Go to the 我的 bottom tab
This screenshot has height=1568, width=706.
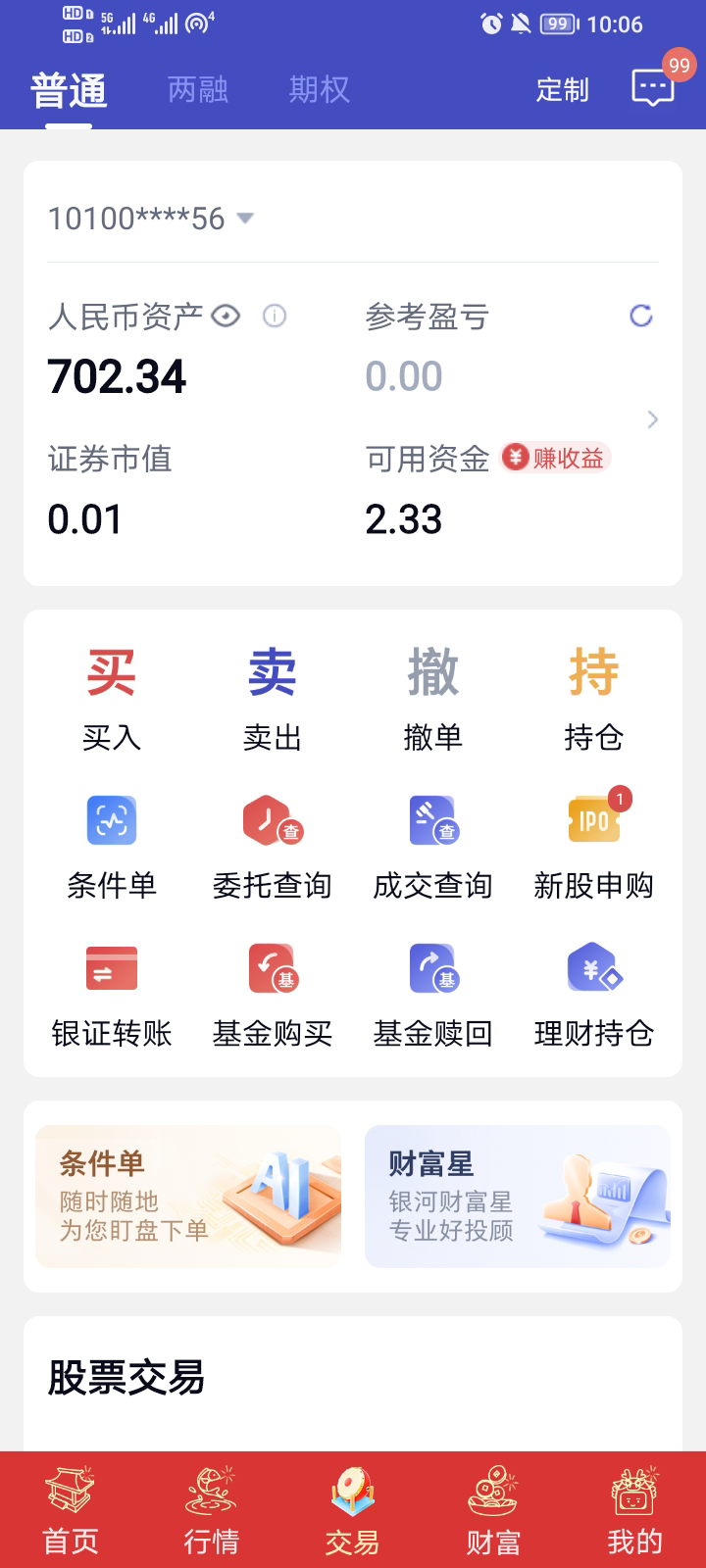634,1510
